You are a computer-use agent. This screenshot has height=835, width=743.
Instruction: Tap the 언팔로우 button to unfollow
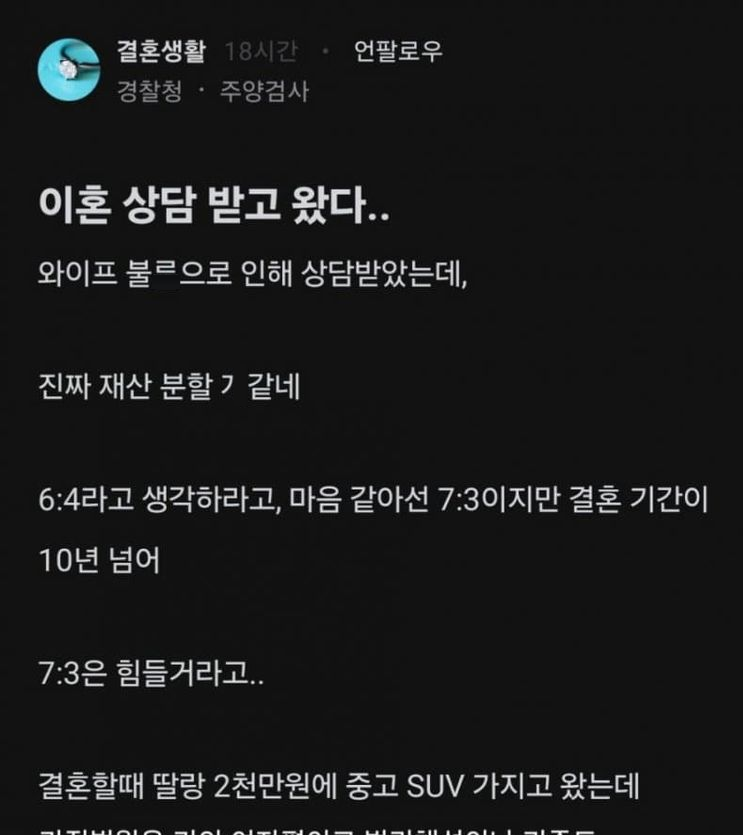(398, 52)
